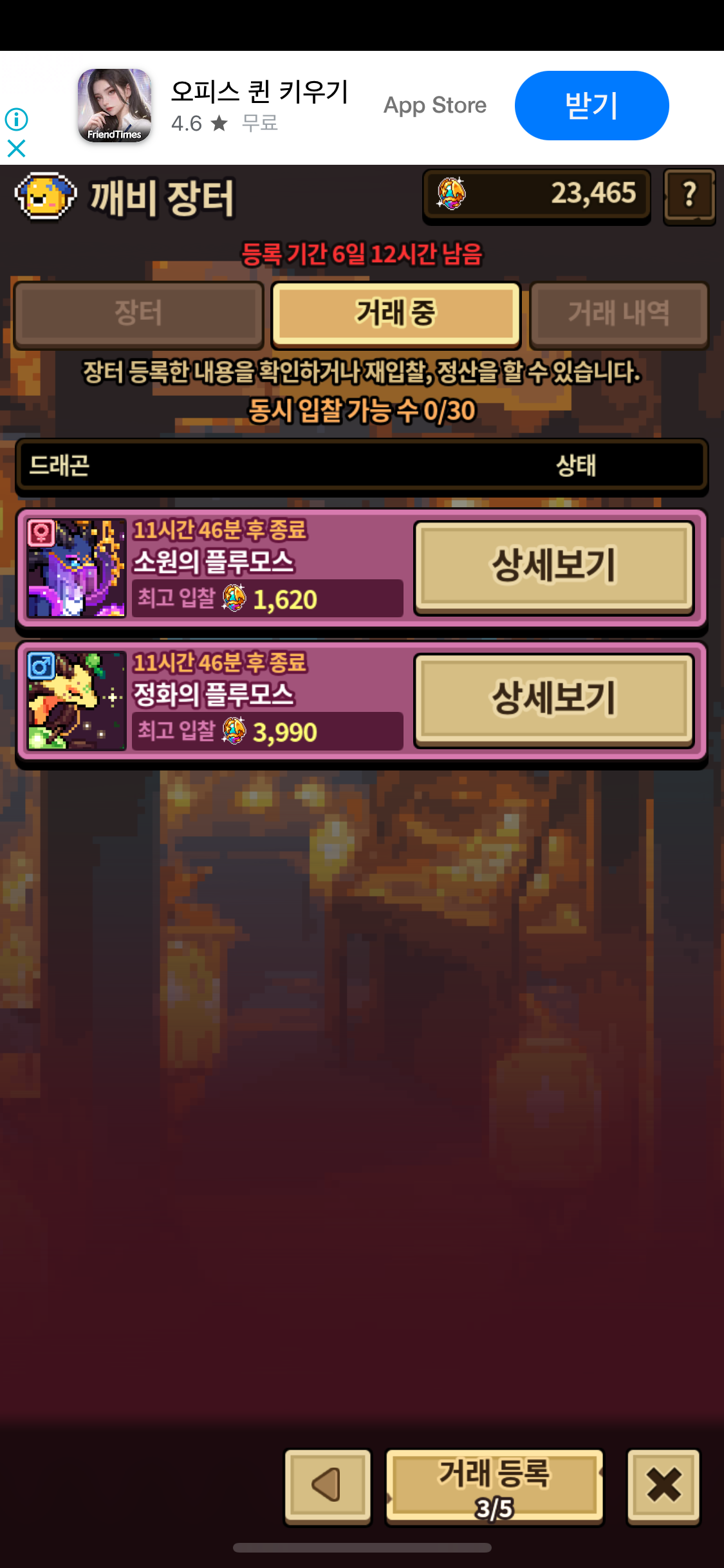Image resolution: width=724 pixels, height=1568 pixels.
Task: Tap the 받기 download button in the ad
Action: point(591,106)
